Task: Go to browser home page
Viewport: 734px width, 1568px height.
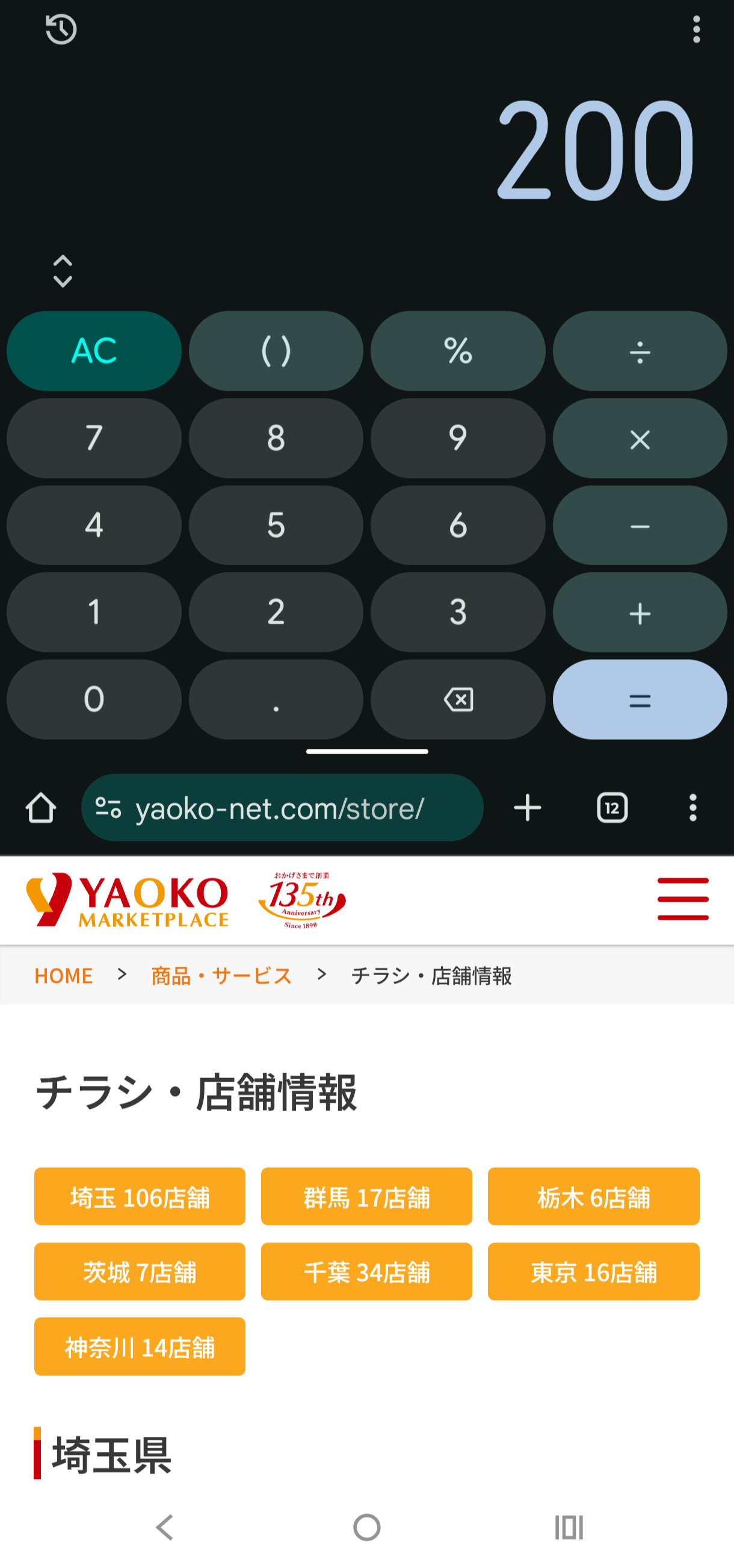Action: (41, 808)
